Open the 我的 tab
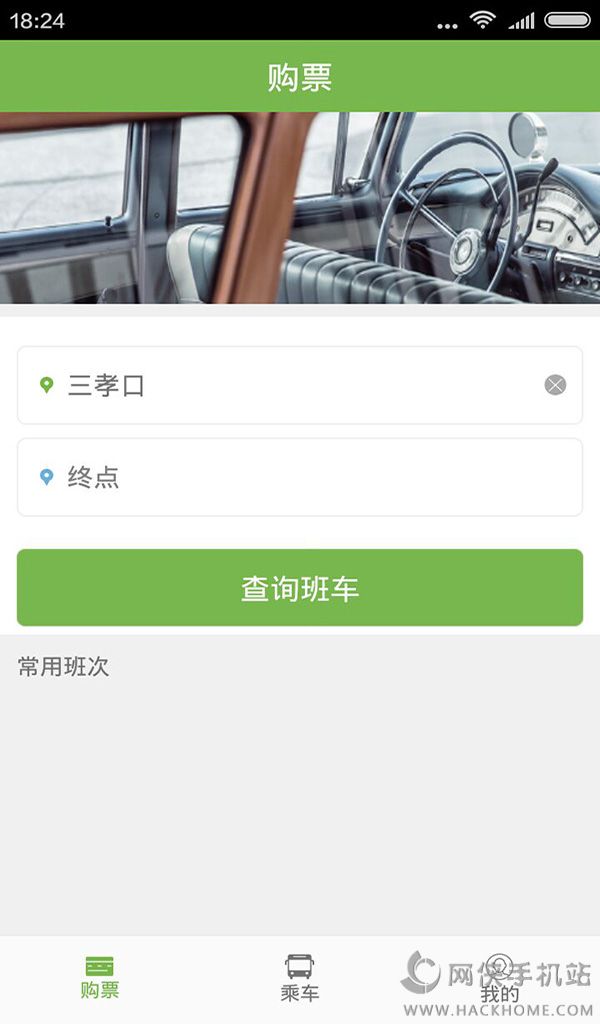600x1024 pixels. coord(500,979)
